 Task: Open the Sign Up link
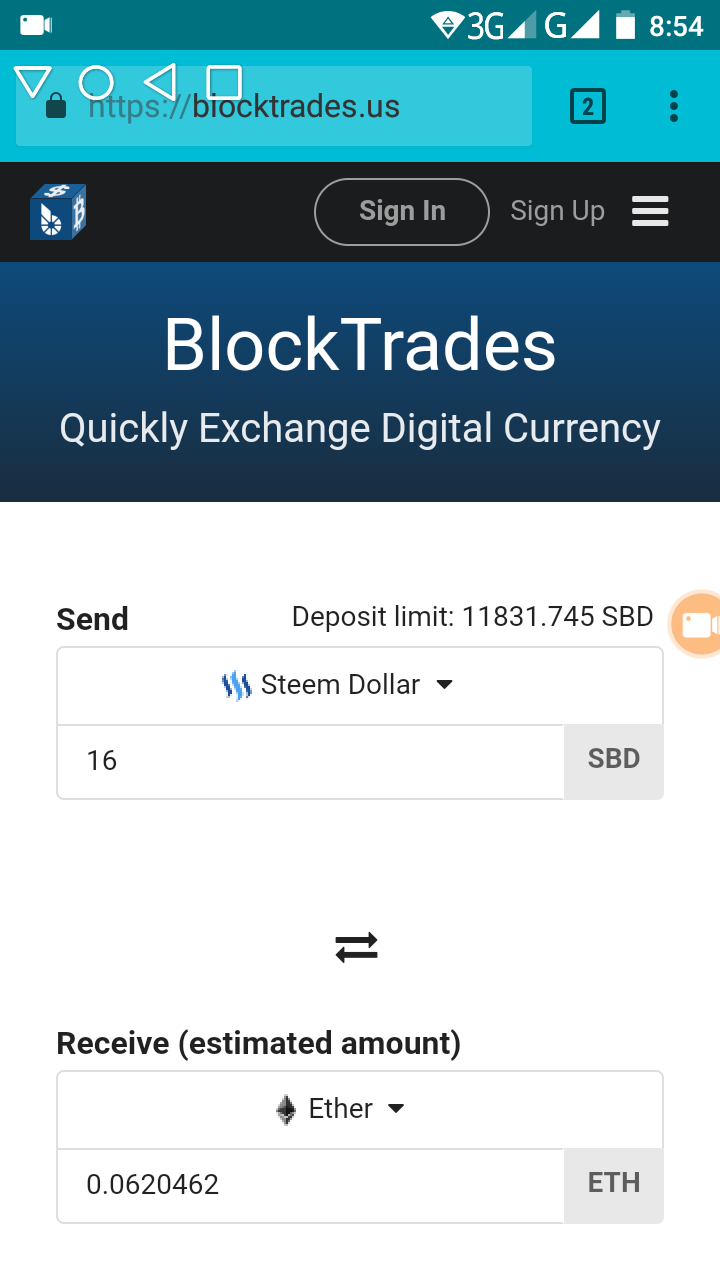[x=557, y=211]
